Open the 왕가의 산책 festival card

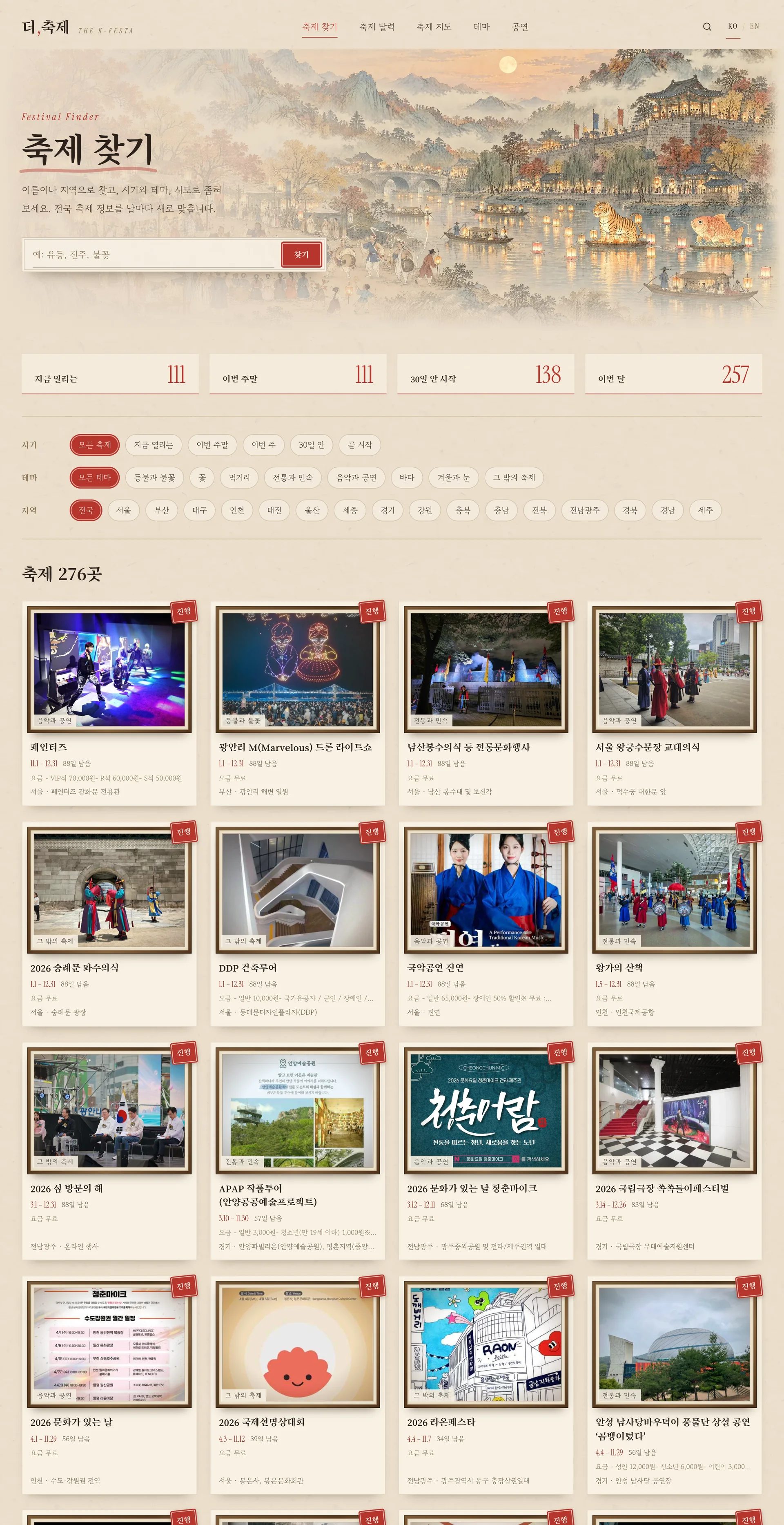pos(674,924)
